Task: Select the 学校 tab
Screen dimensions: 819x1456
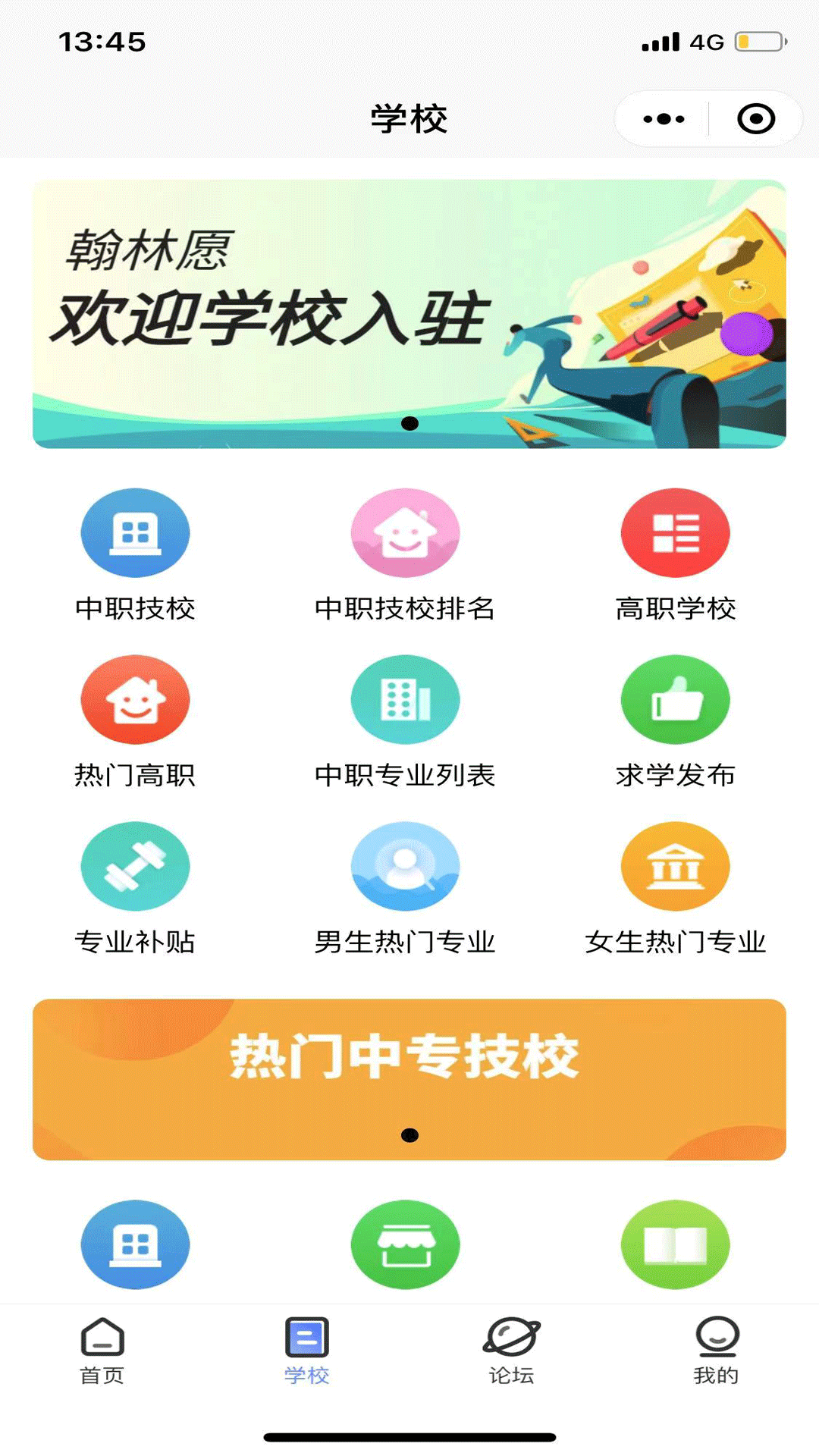Action: pos(307,1351)
